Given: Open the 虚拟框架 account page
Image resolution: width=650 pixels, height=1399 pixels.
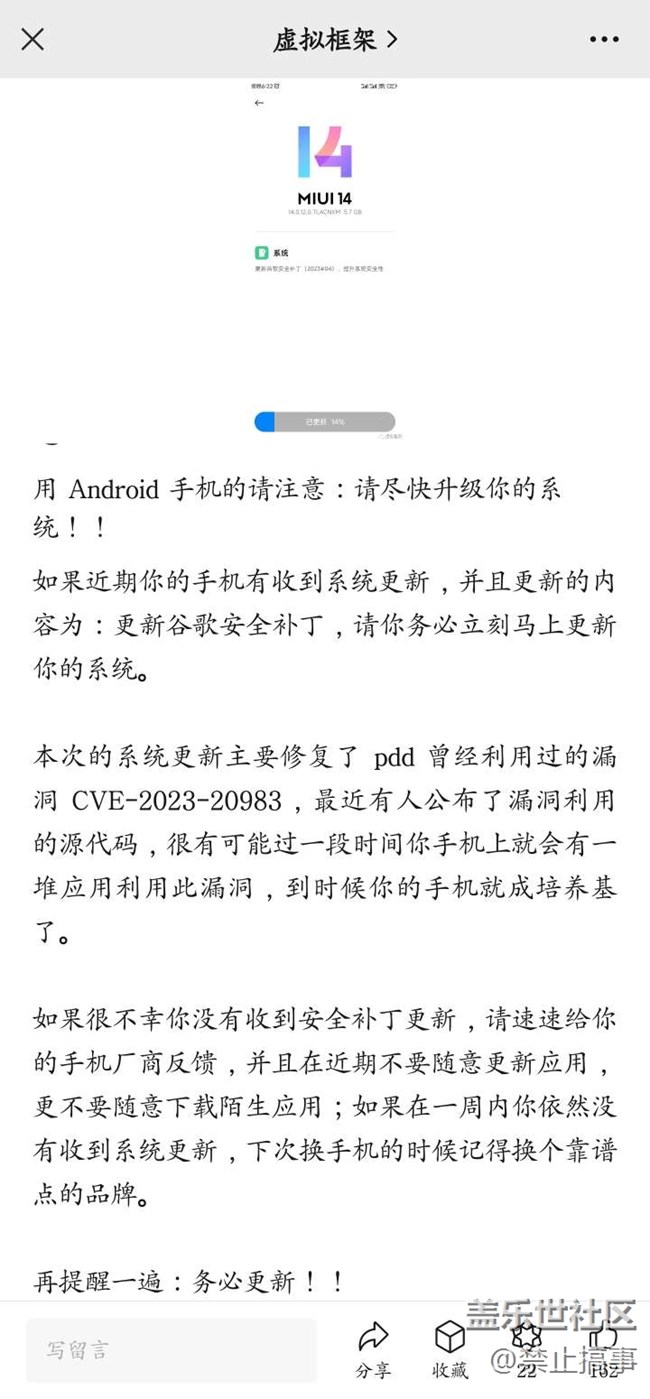Looking at the screenshot, I should (336, 39).
